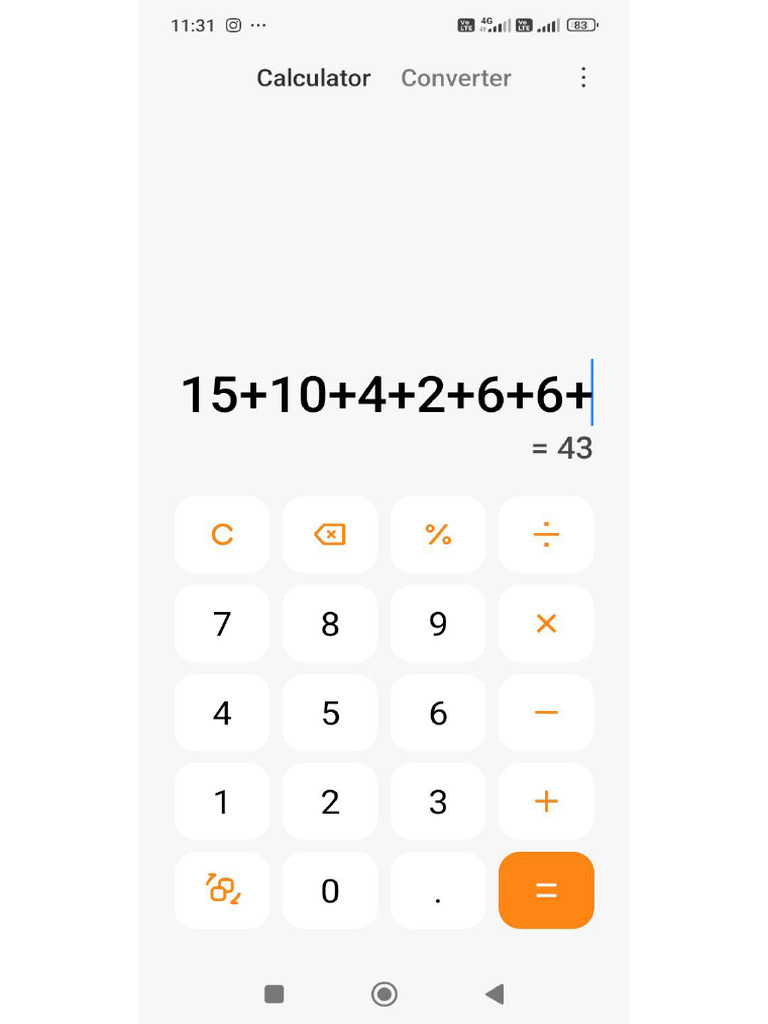Screen dimensions: 768x1024
Task: Enter the digit 9
Action: [438, 624]
